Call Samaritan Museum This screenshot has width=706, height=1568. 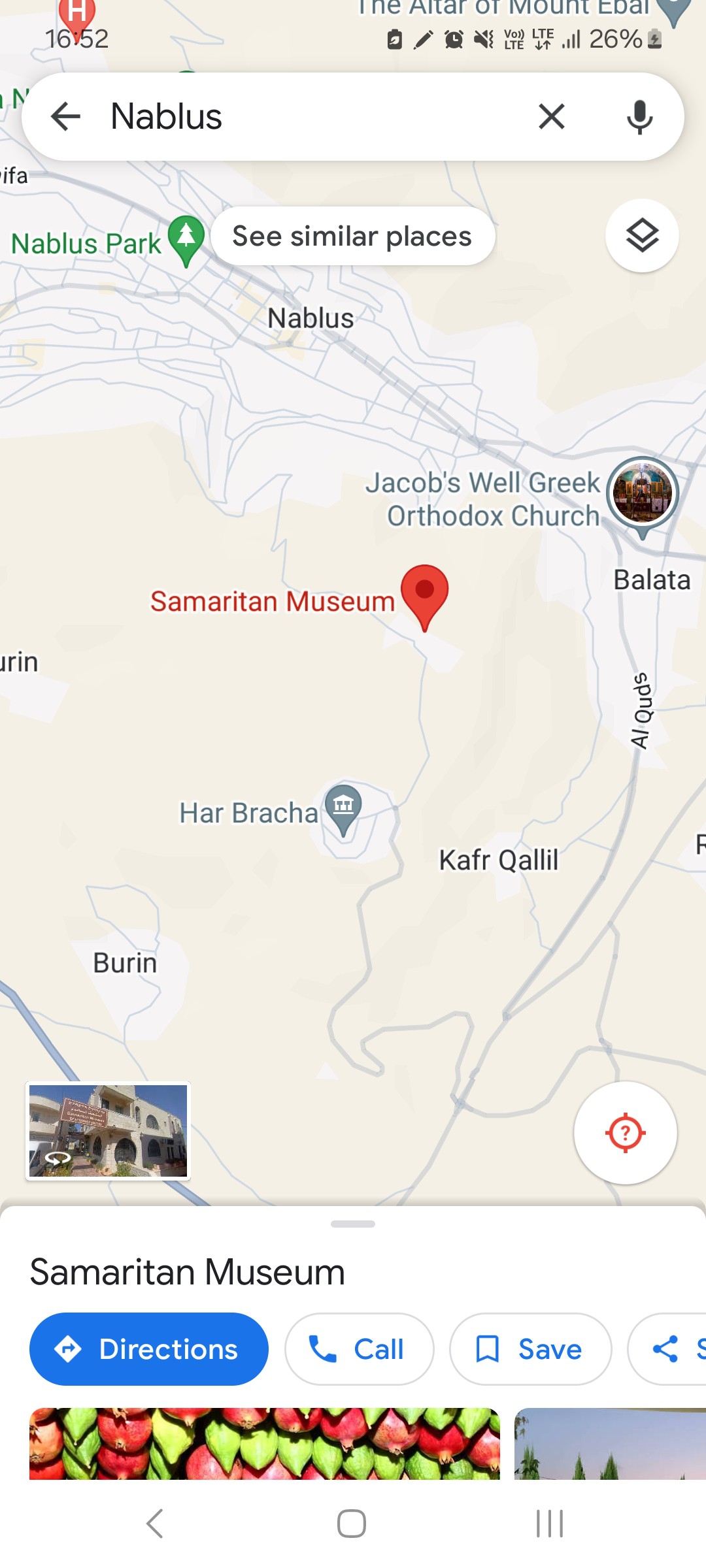(x=359, y=1349)
